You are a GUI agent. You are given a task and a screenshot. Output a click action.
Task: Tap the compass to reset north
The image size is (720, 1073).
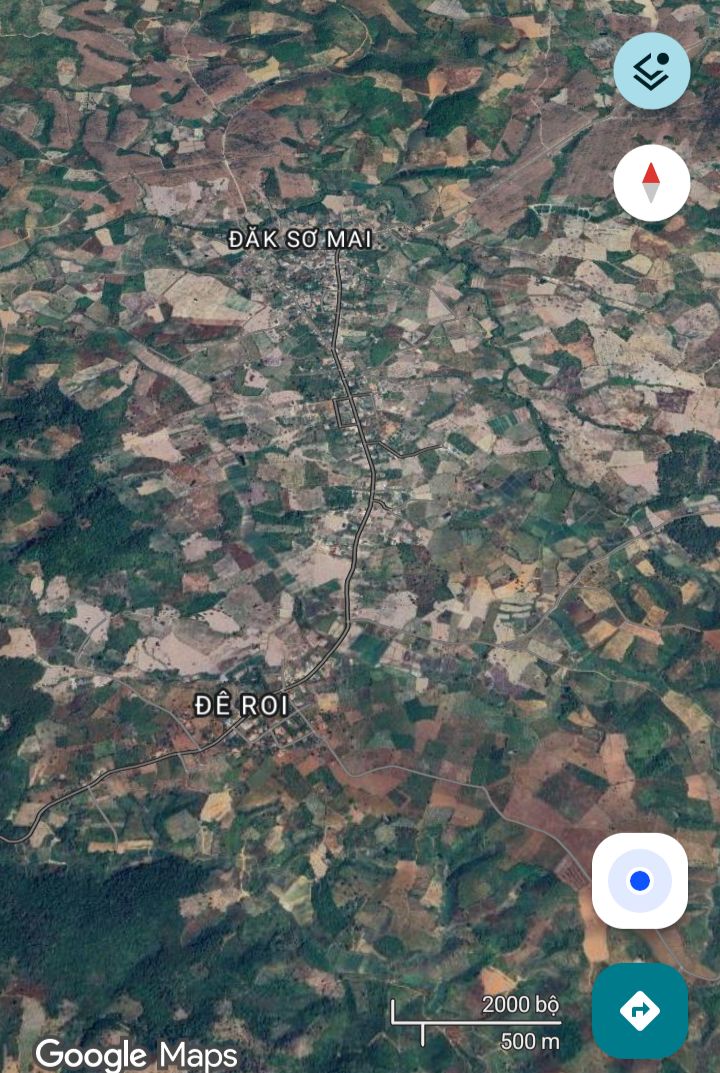click(651, 183)
